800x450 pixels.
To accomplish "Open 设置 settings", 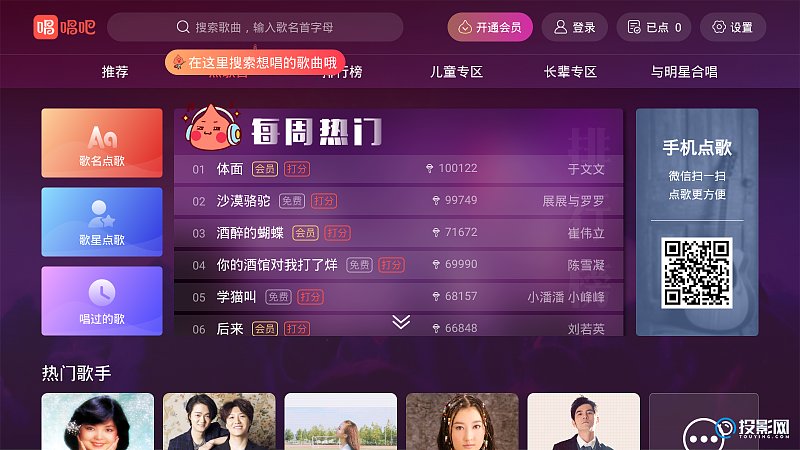I will (x=733, y=27).
